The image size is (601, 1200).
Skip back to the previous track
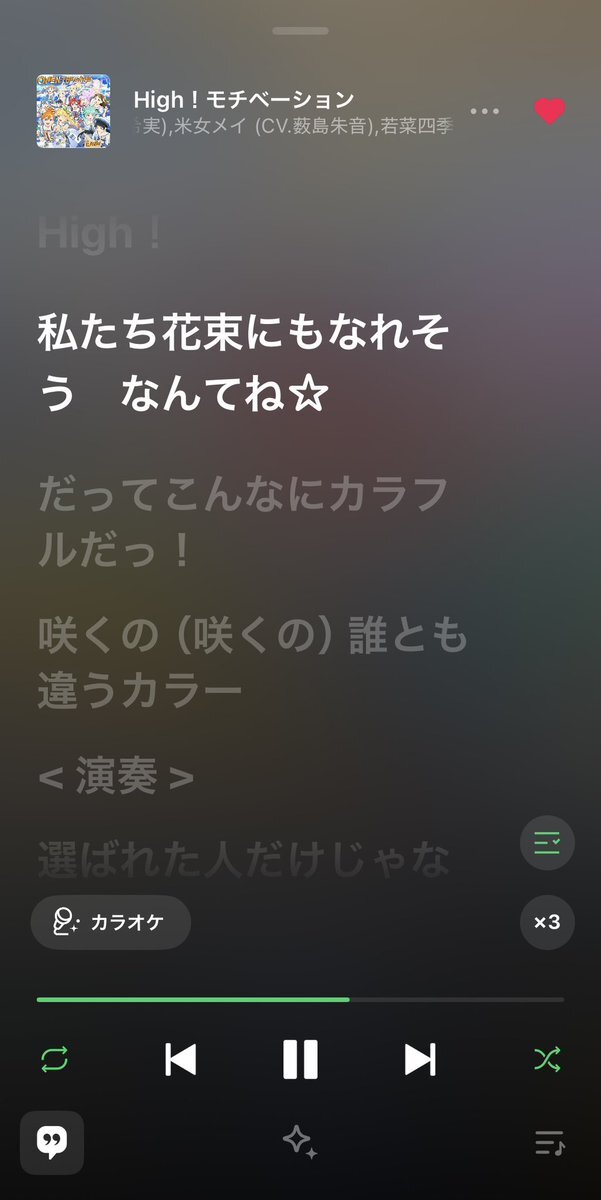click(181, 1059)
